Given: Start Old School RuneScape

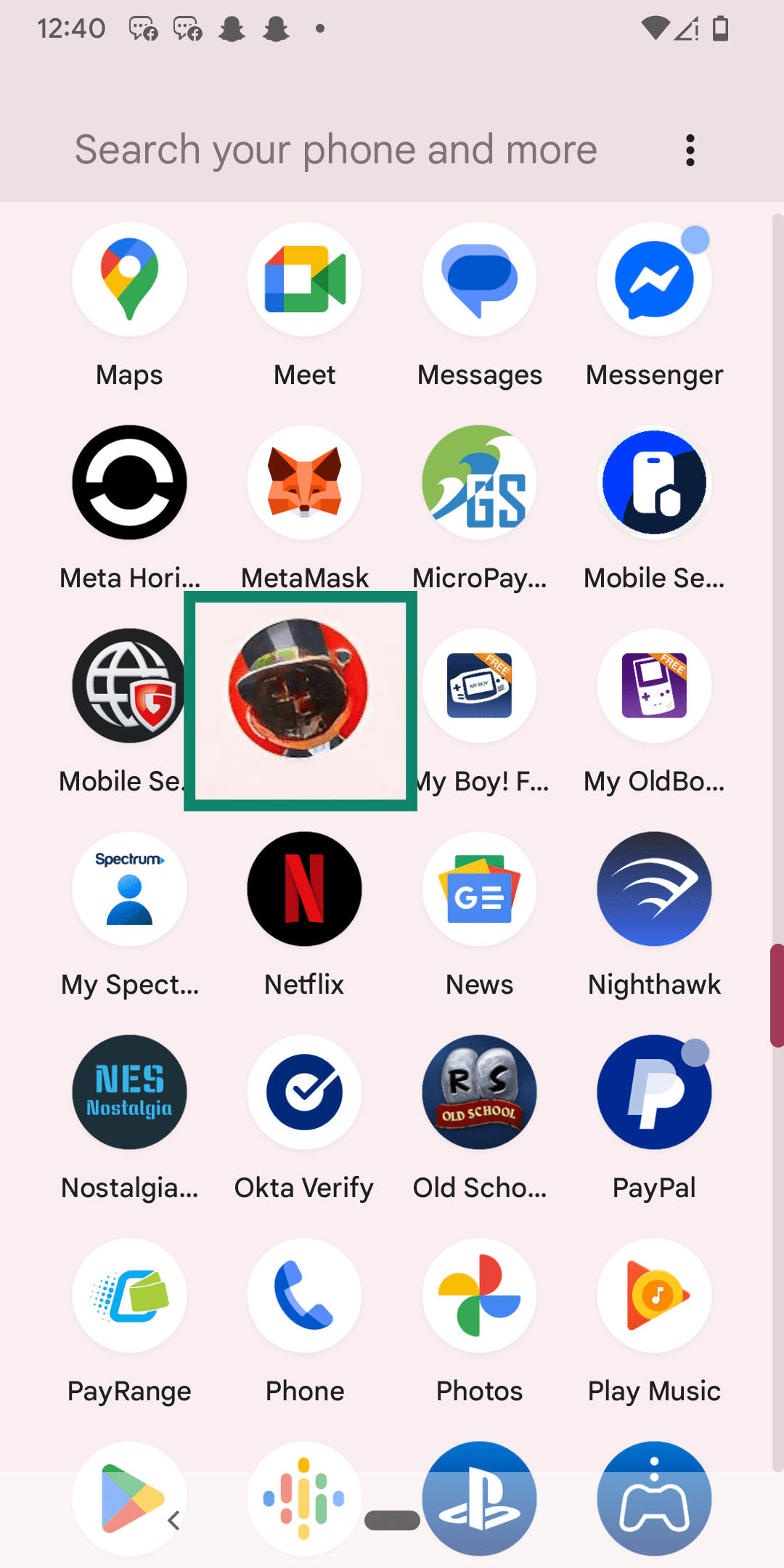Looking at the screenshot, I should coord(479,1093).
